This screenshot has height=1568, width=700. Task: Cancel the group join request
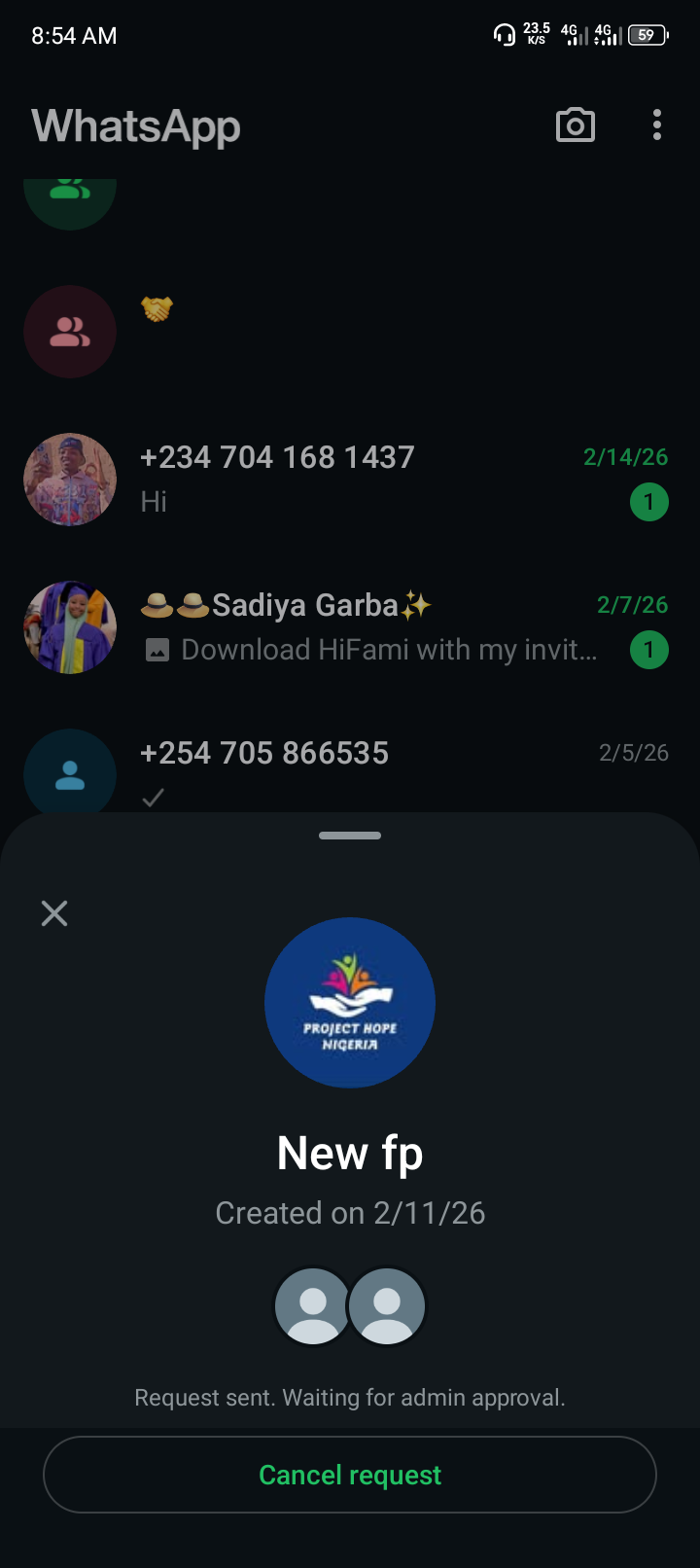click(x=350, y=1475)
